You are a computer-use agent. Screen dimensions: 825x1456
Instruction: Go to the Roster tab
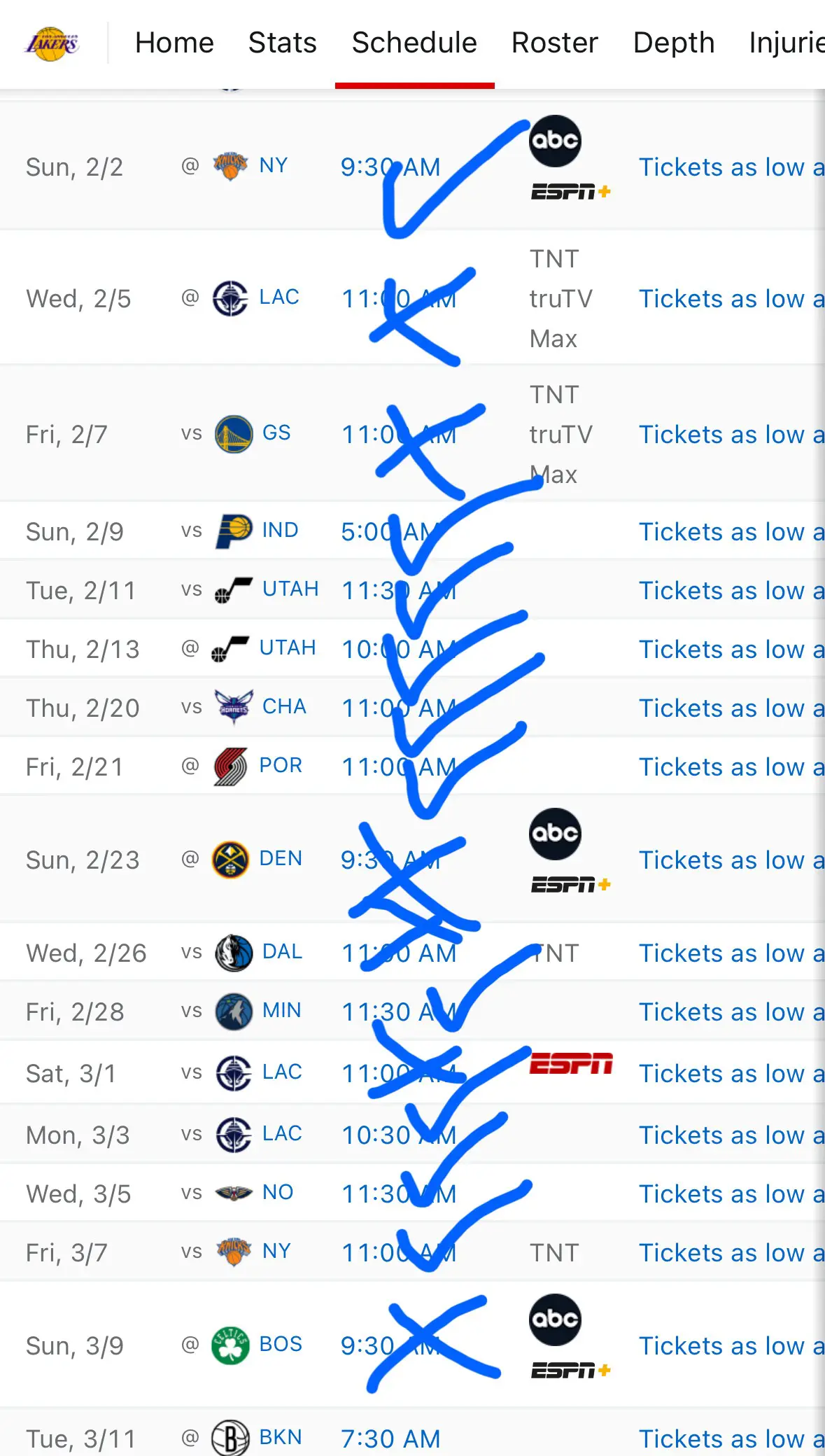(554, 43)
